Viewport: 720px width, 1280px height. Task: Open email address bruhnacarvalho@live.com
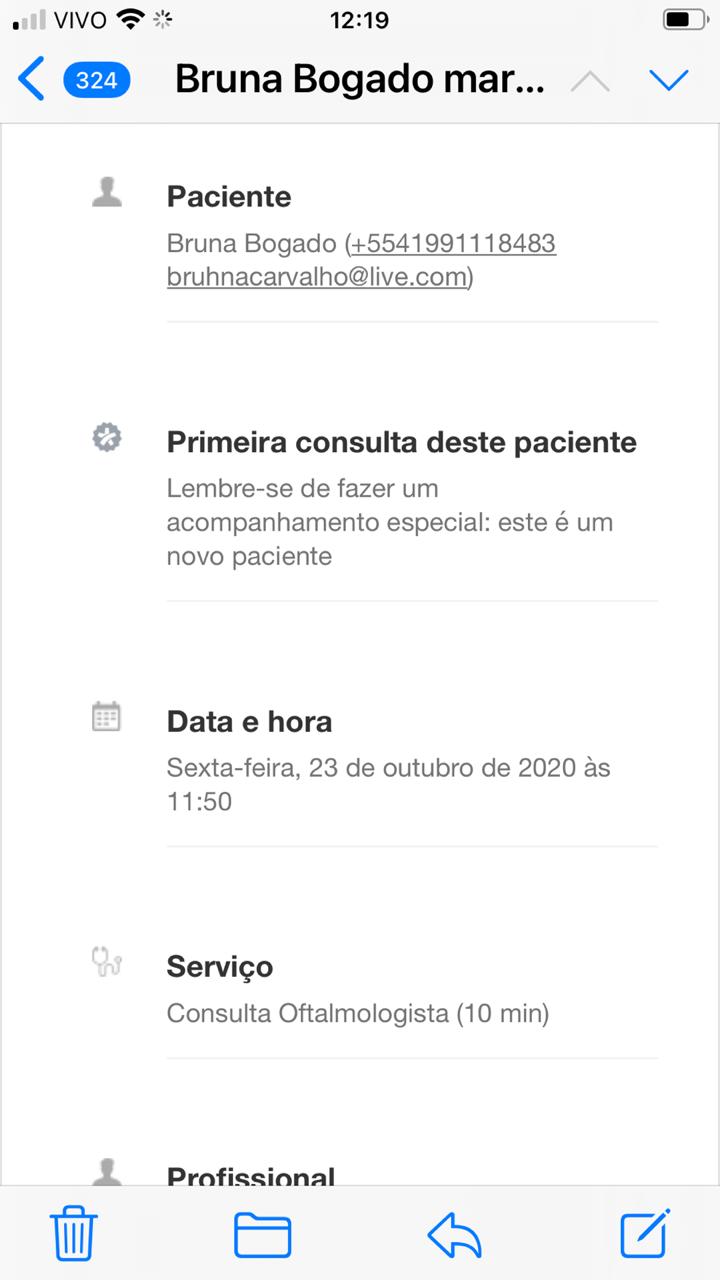point(317,276)
